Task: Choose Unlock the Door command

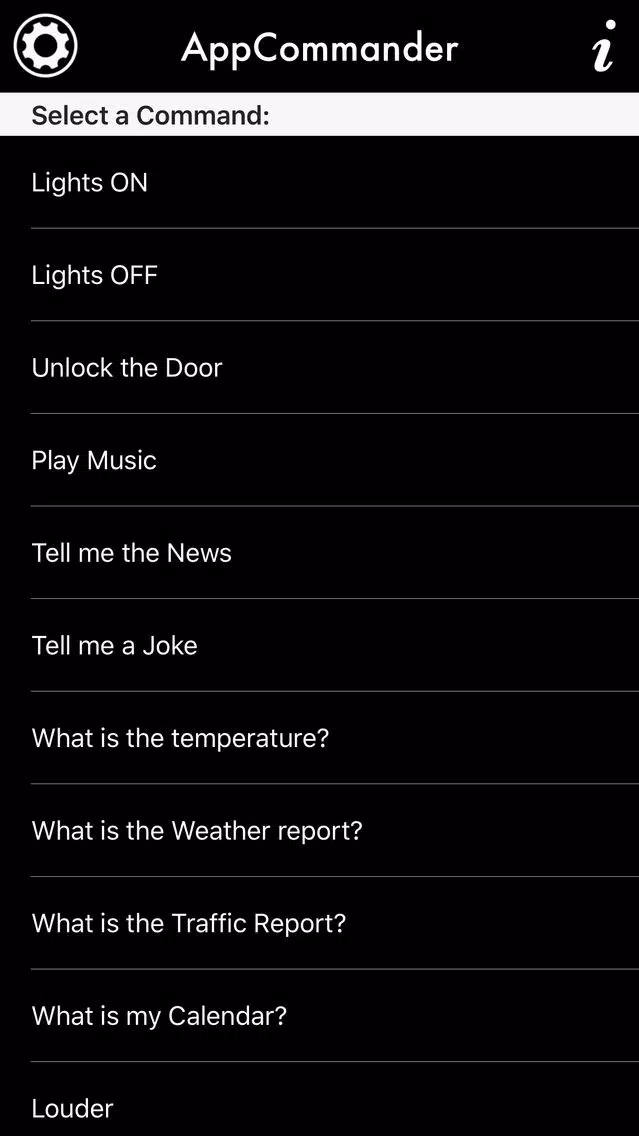Action: (320, 367)
